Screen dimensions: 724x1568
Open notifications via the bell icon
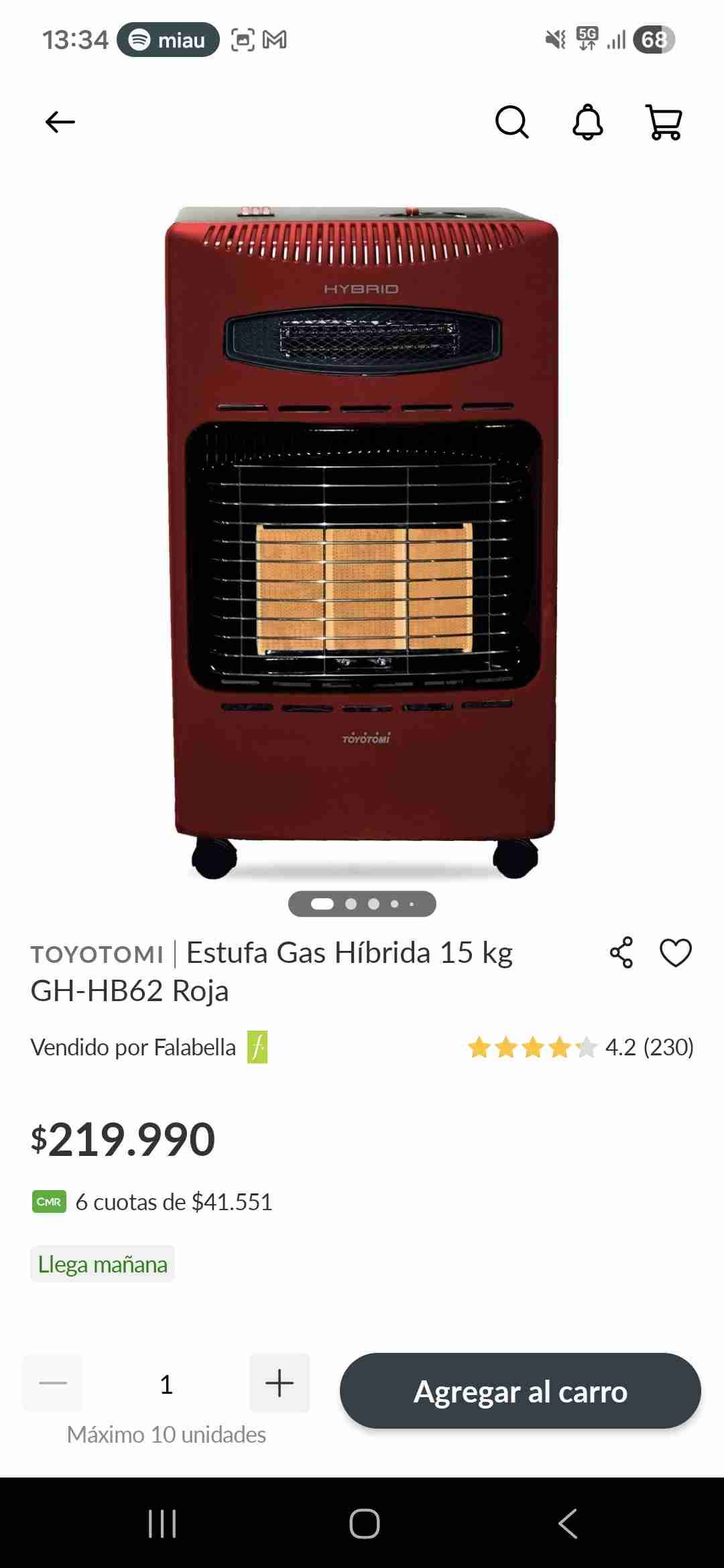pos(589,121)
